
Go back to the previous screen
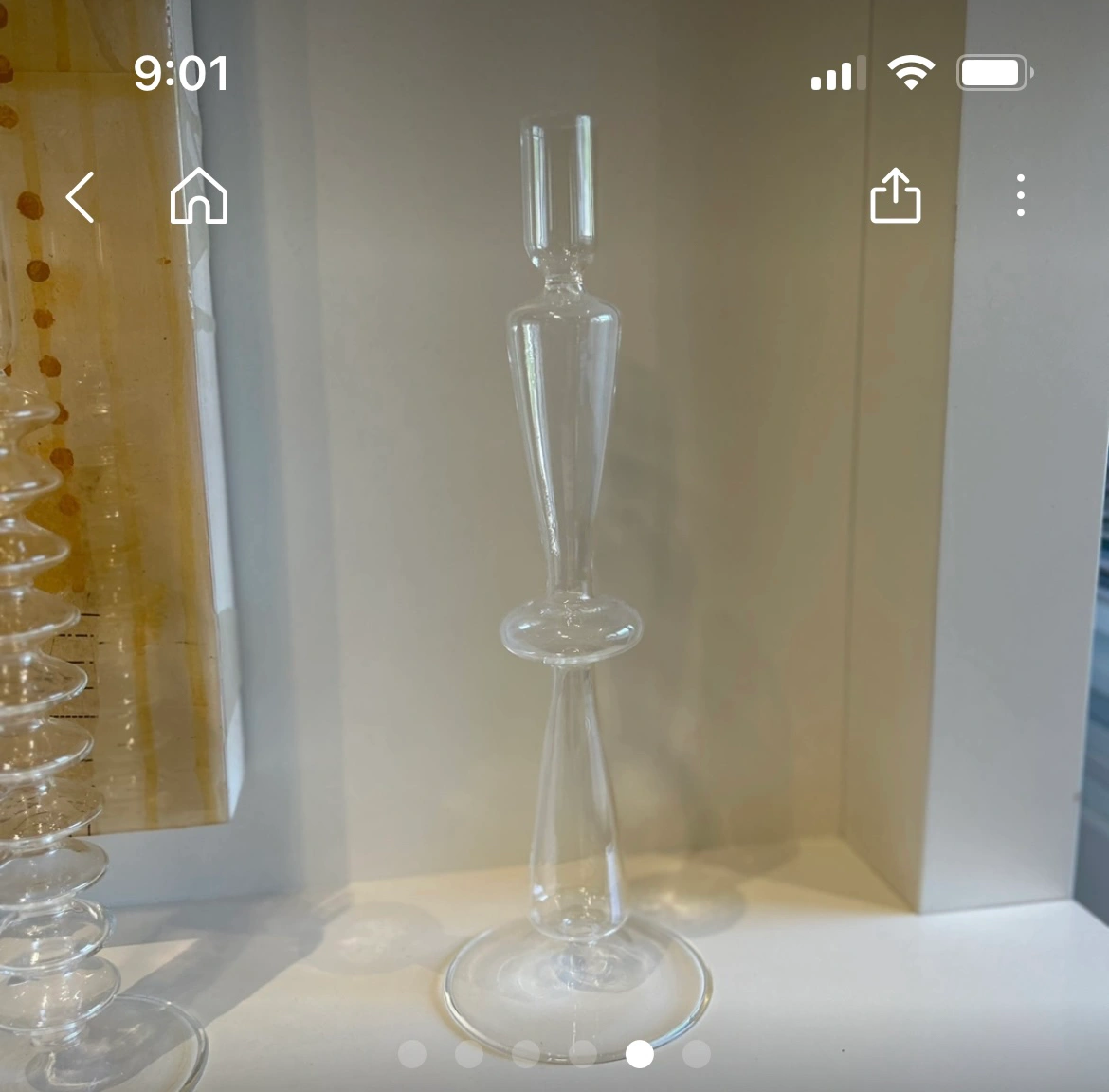(x=81, y=197)
